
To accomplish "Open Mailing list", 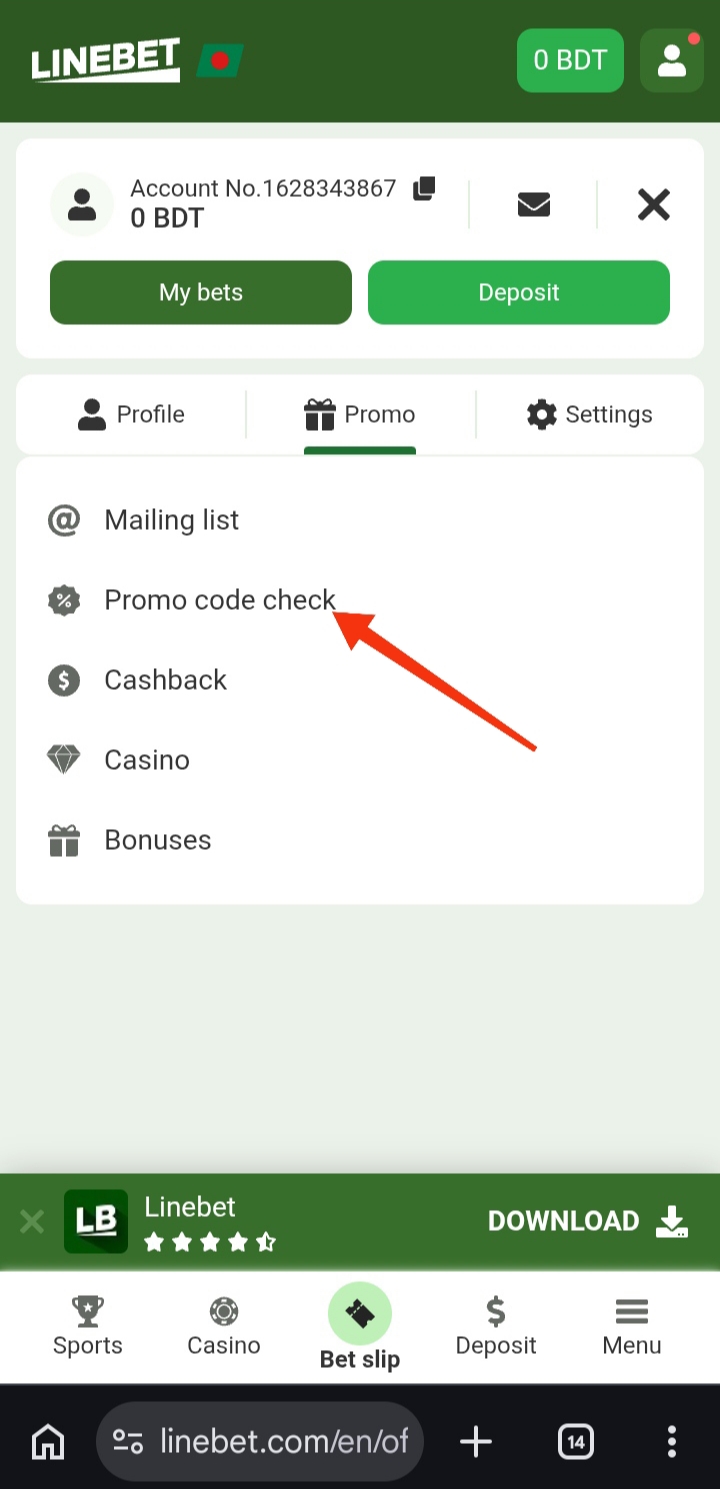I will [171, 520].
